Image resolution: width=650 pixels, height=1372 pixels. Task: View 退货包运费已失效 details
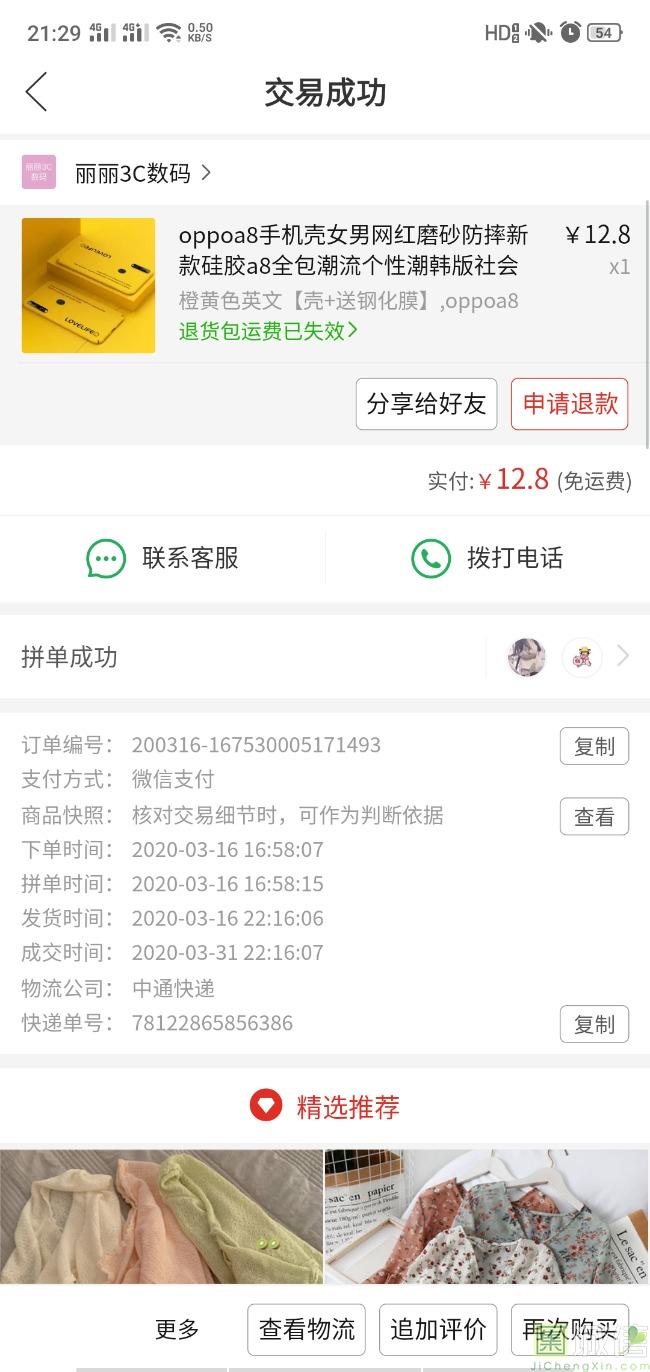click(268, 331)
